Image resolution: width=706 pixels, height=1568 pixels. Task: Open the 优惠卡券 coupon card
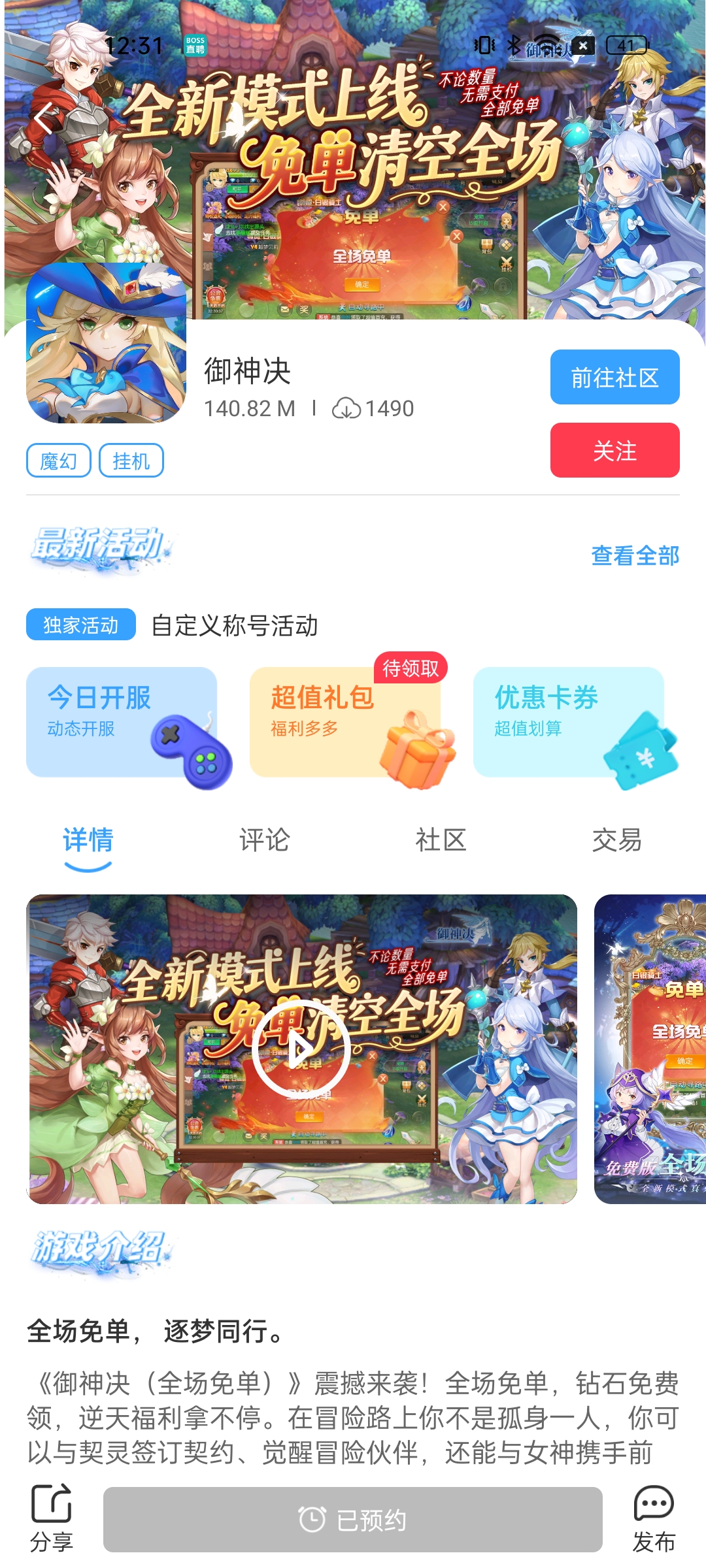pyautogui.click(x=569, y=722)
